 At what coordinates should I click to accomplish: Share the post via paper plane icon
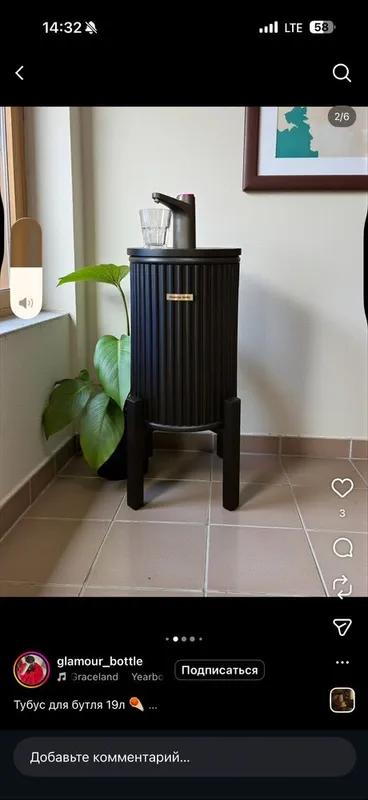click(x=342, y=627)
